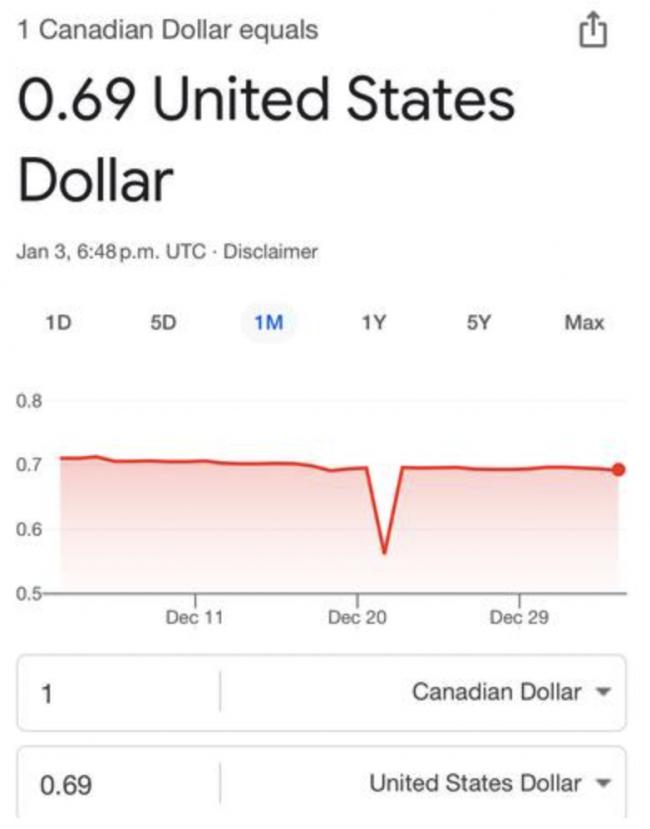Open the United States Dollar currency dropdown
650x829 pixels.
[489, 783]
